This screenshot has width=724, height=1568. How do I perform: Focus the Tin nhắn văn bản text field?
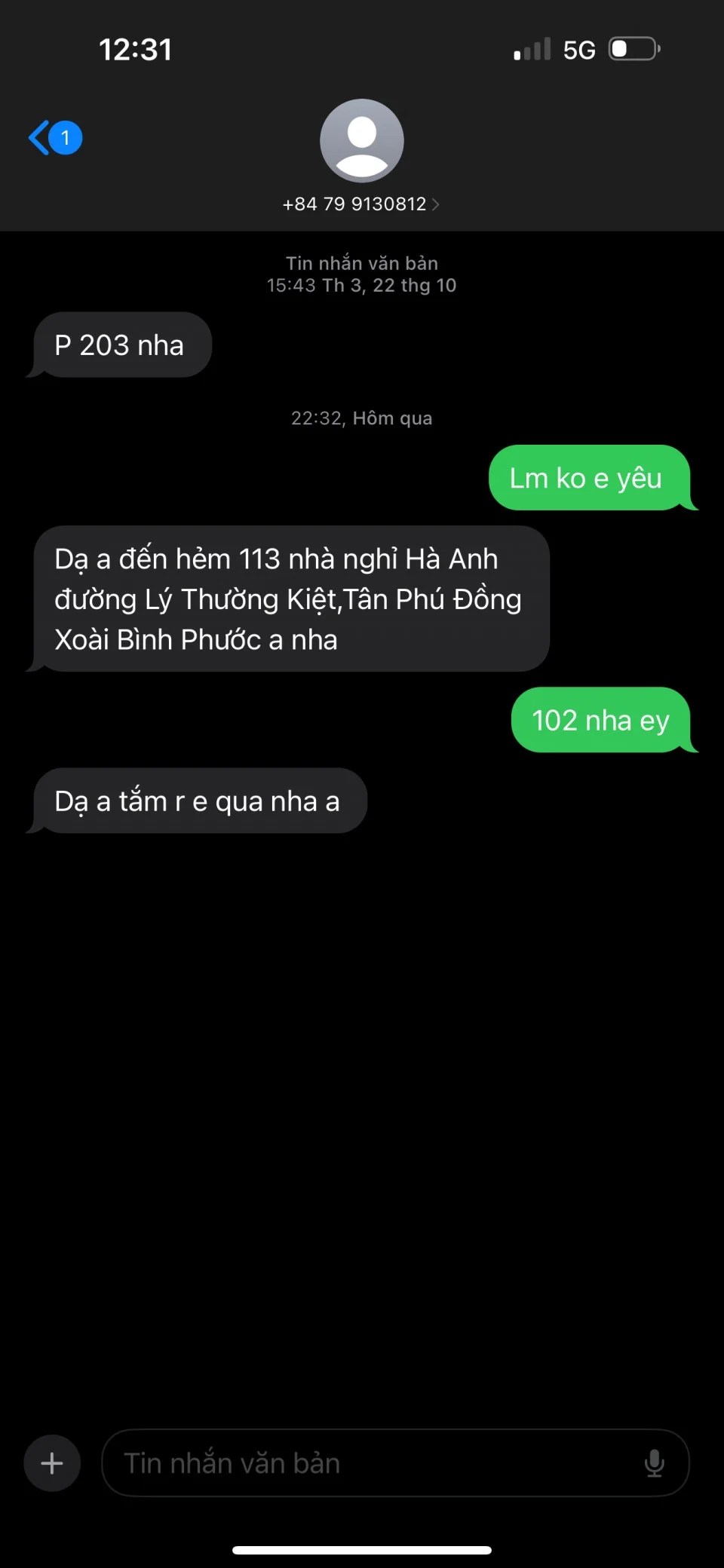[x=370, y=1463]
